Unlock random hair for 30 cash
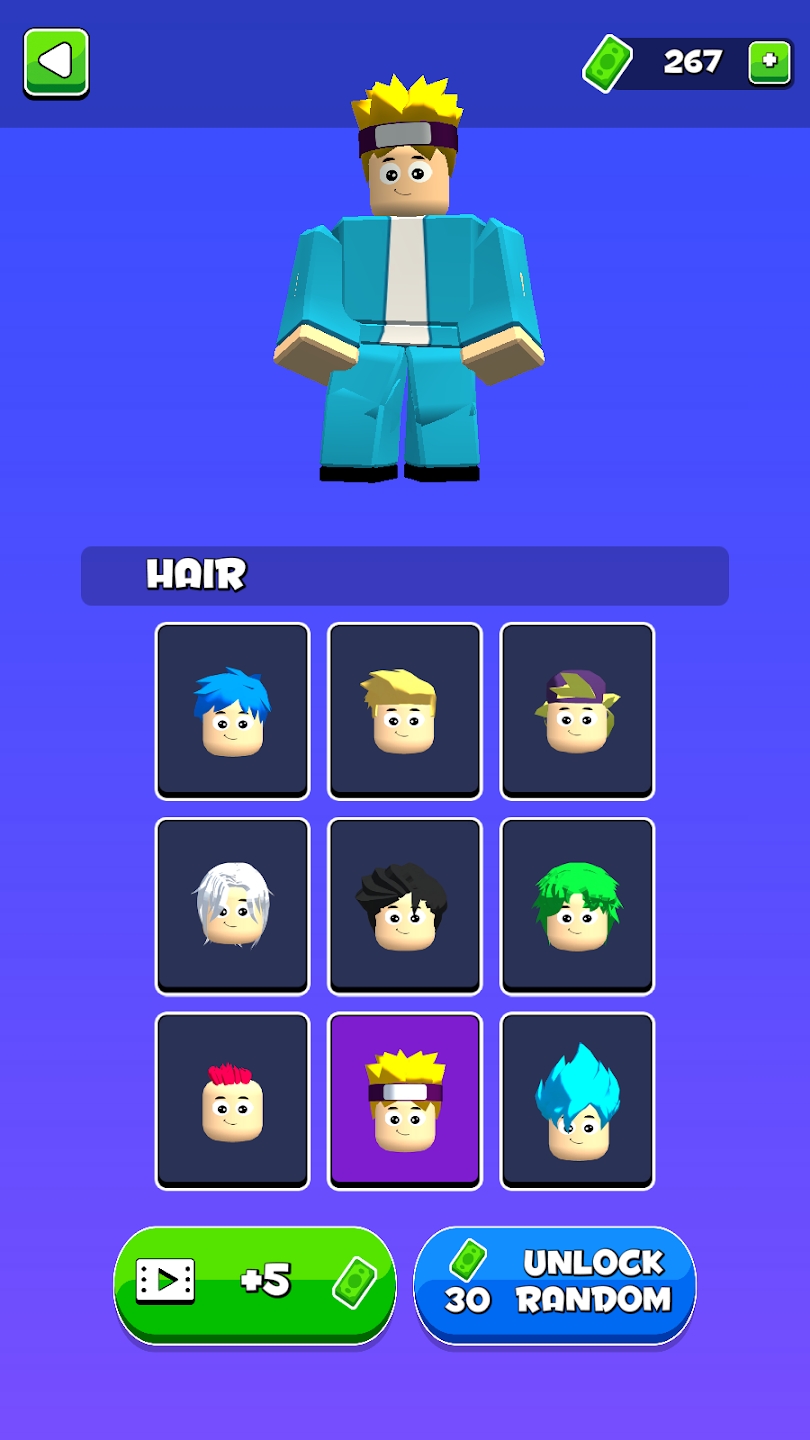This screenshot has width=810, height=1440. (555, 1285)
